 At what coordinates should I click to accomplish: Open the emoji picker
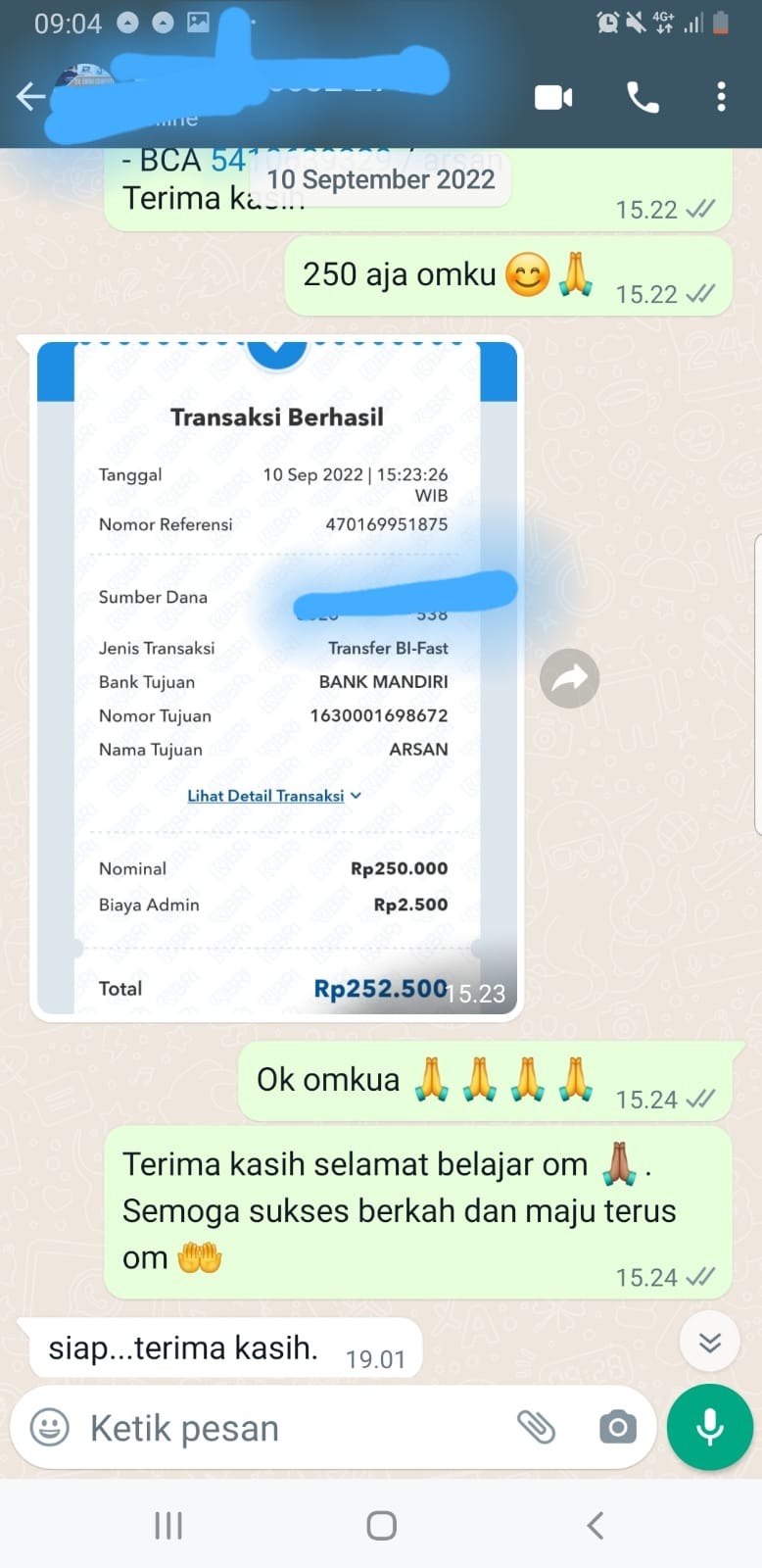click(50, 1427)
